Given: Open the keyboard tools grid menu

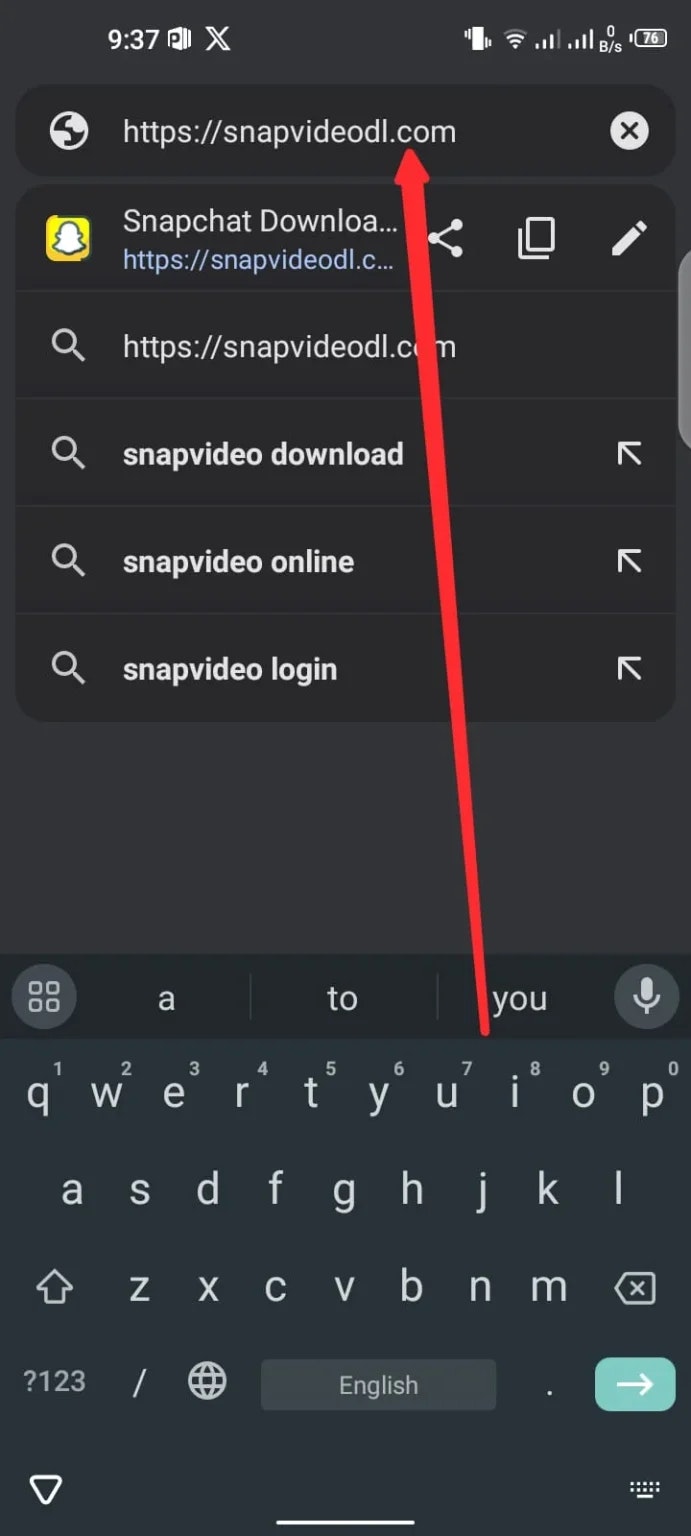Looking at the screenshot, I should click(x=44, y=997).
